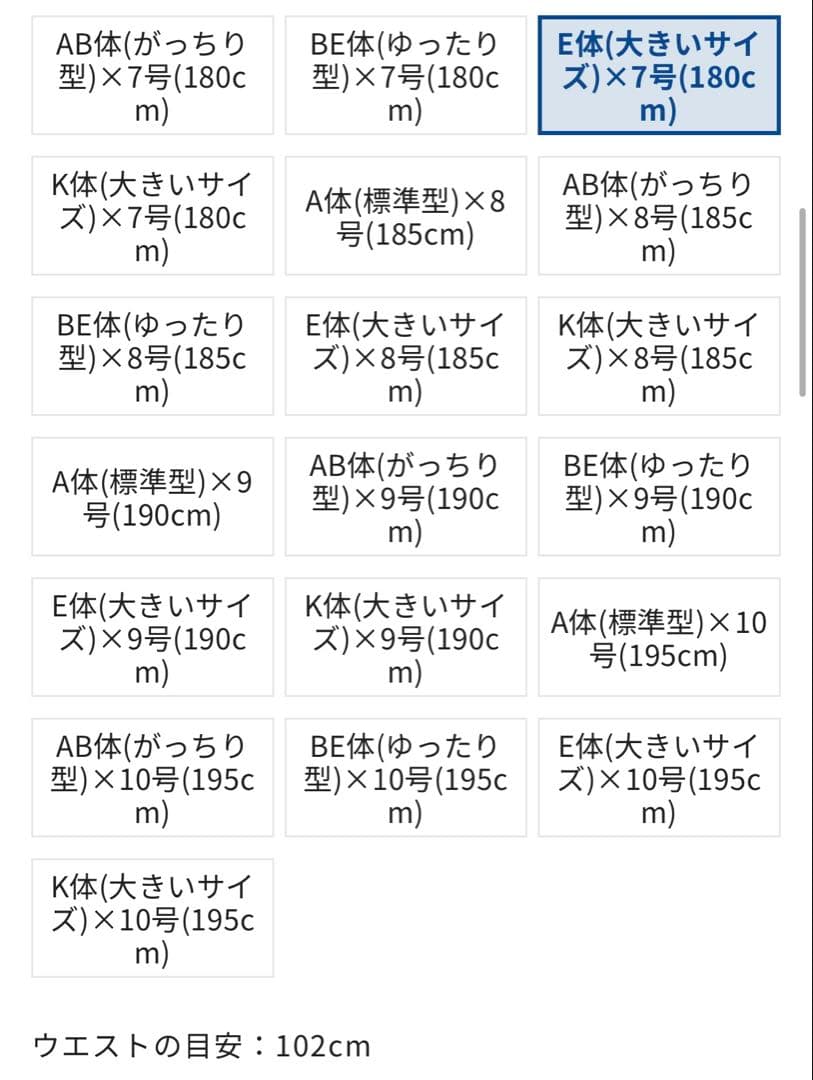Screen dimensions: 813x1080
Task: Choose E体(大きいサイズ)×8号(185cm)
Action: pos(405,356)
